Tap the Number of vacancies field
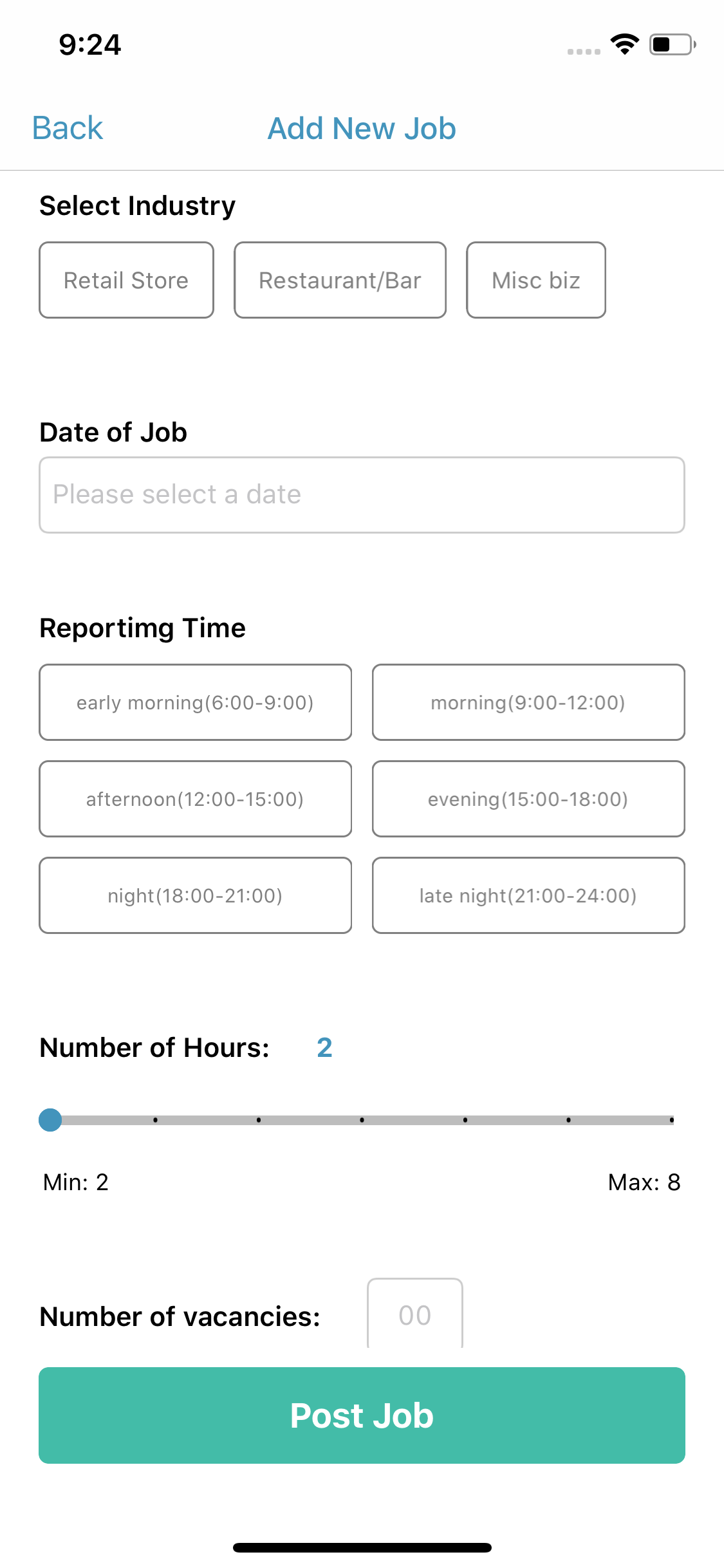Viewport: 724px width, 1568px height. (415, 1314)
